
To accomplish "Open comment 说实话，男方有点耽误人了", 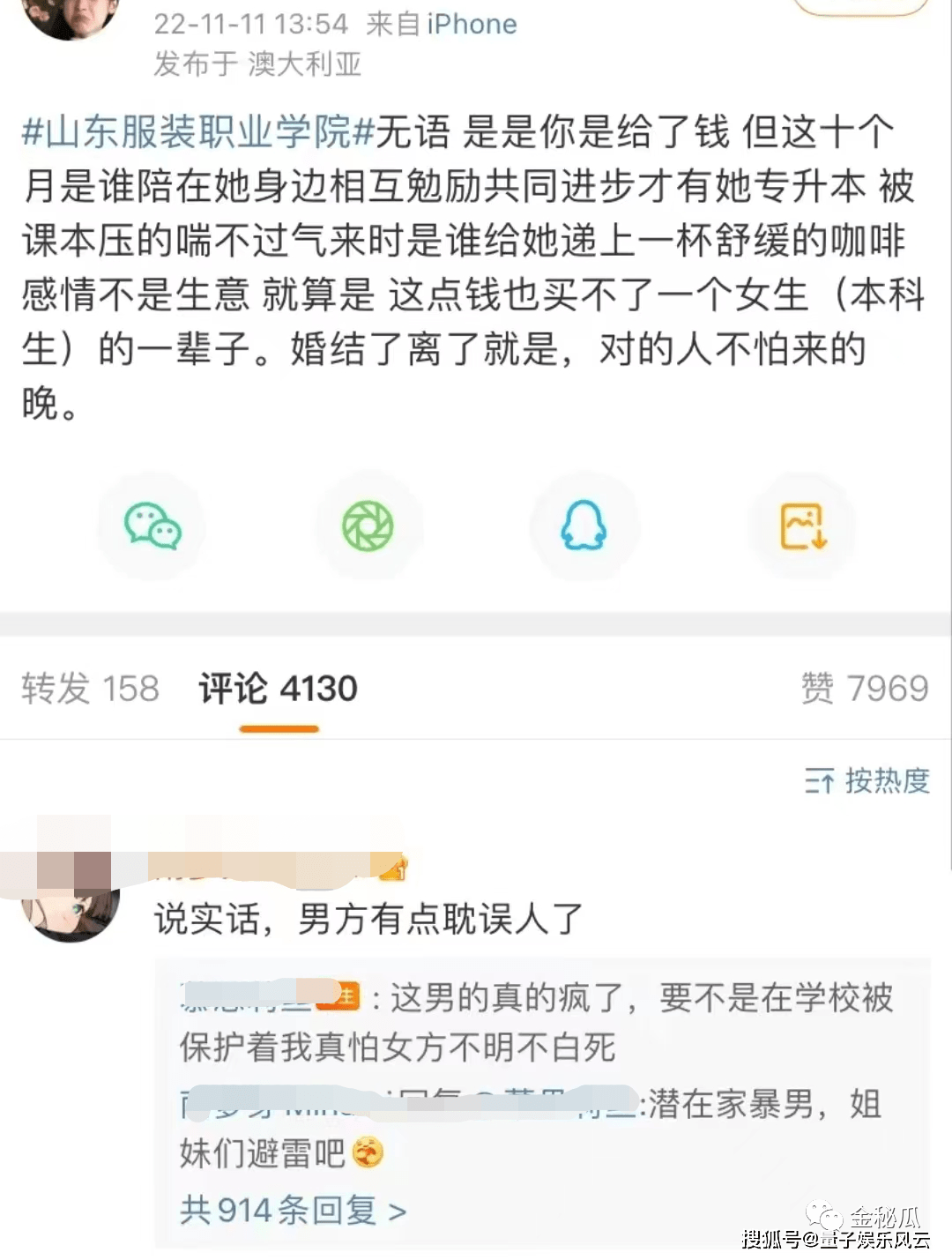I will point(368,920).
